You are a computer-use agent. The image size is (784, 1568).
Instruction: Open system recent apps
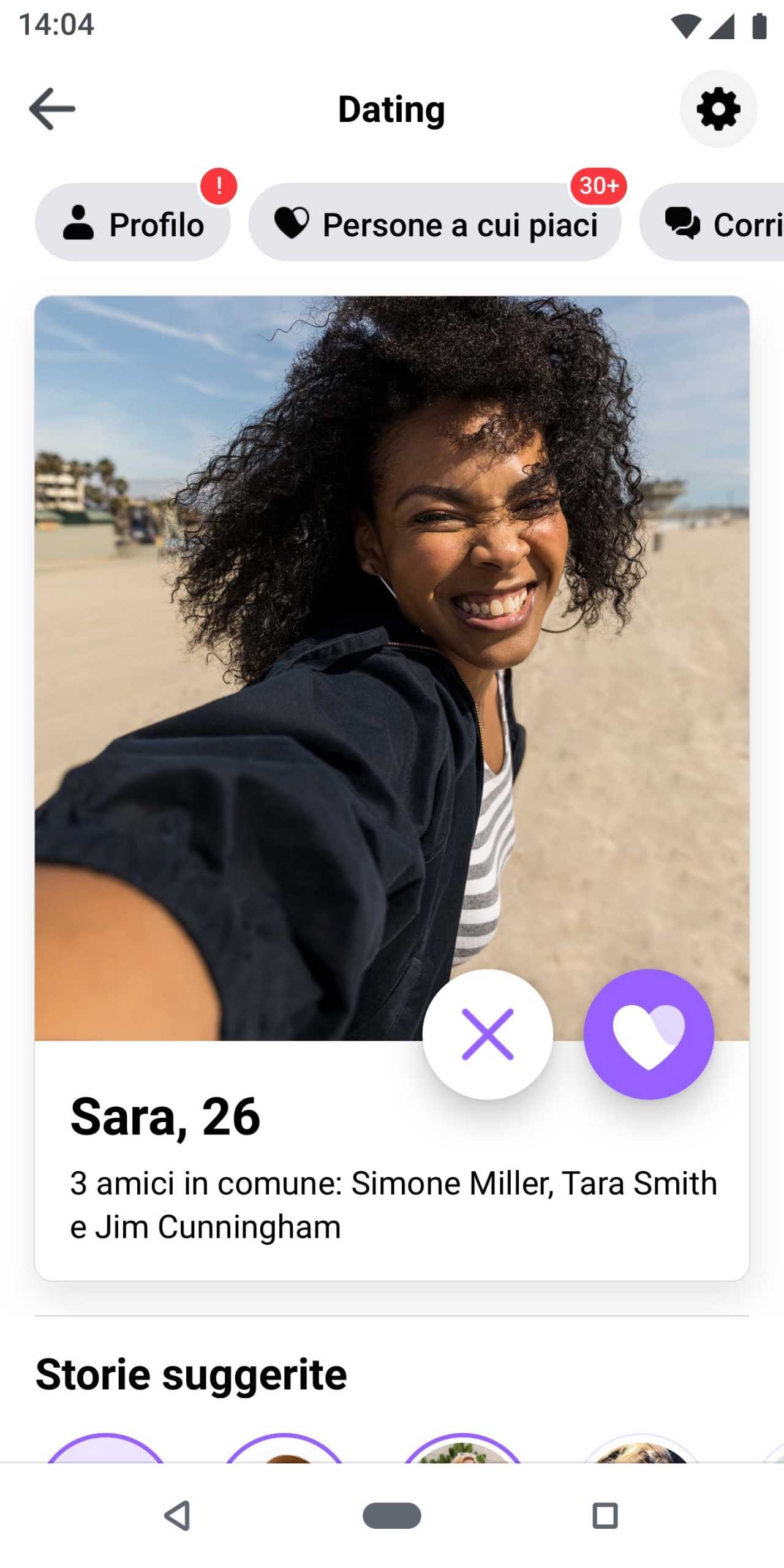[605, 1516]
